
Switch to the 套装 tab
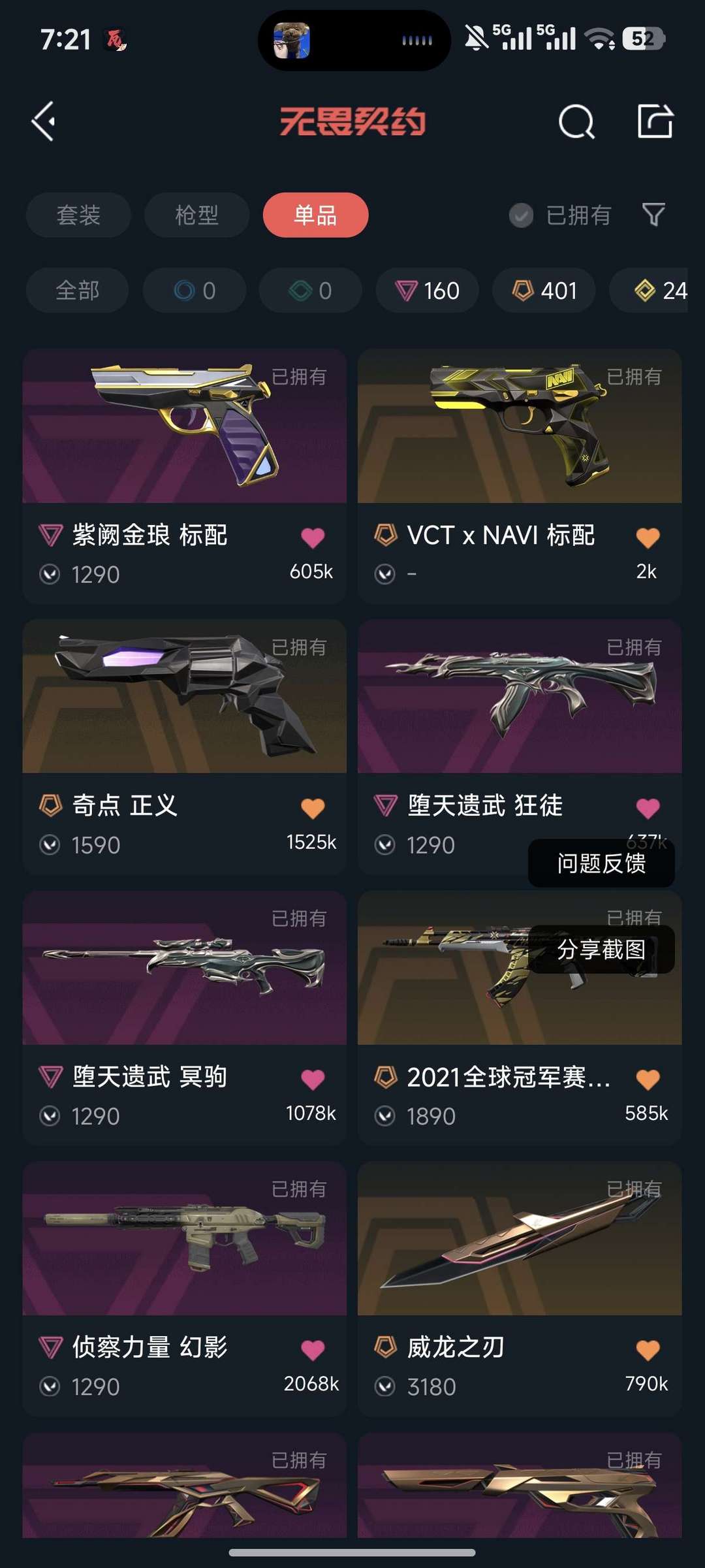[x=78, y=215]
